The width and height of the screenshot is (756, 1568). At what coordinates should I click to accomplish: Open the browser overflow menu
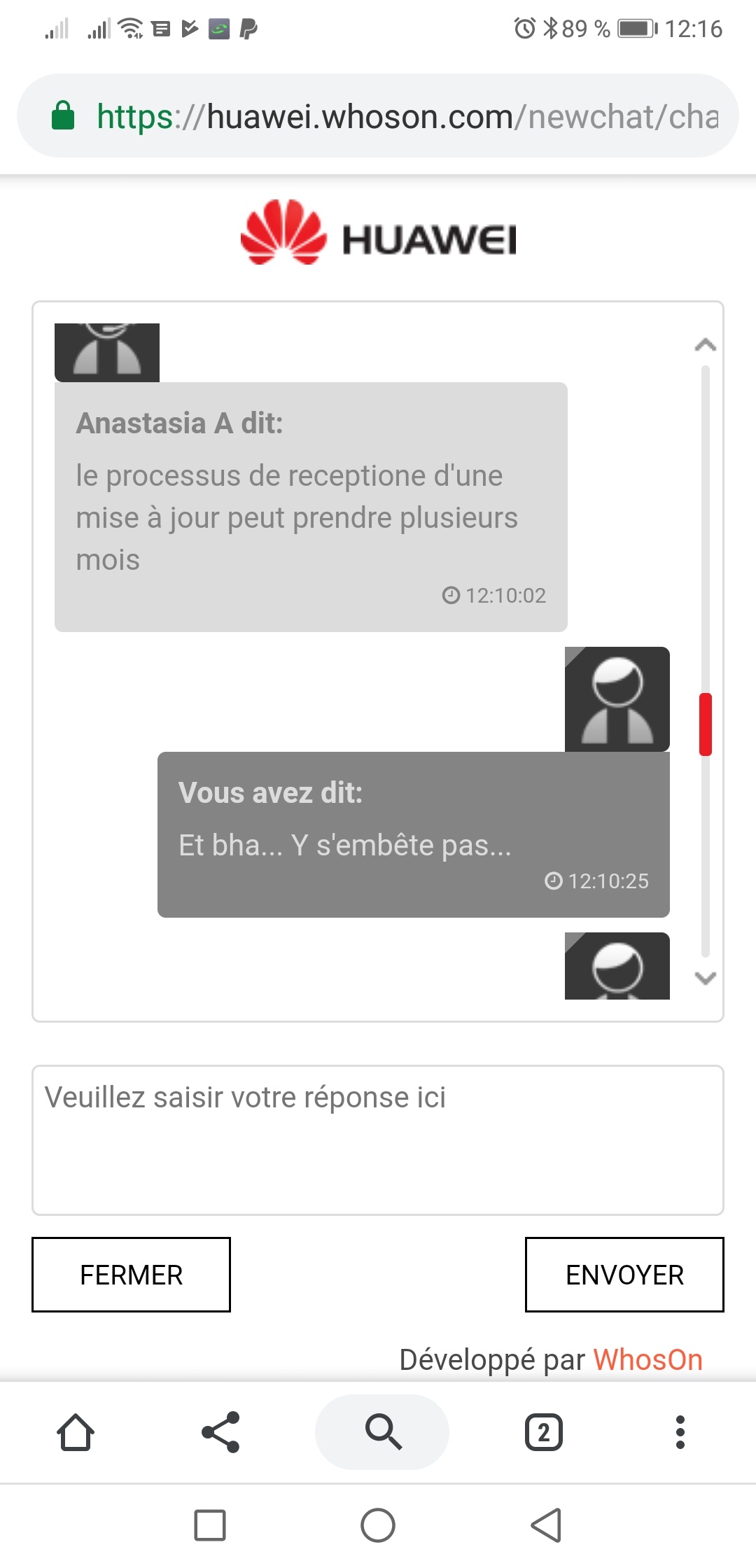point(680,1432)
